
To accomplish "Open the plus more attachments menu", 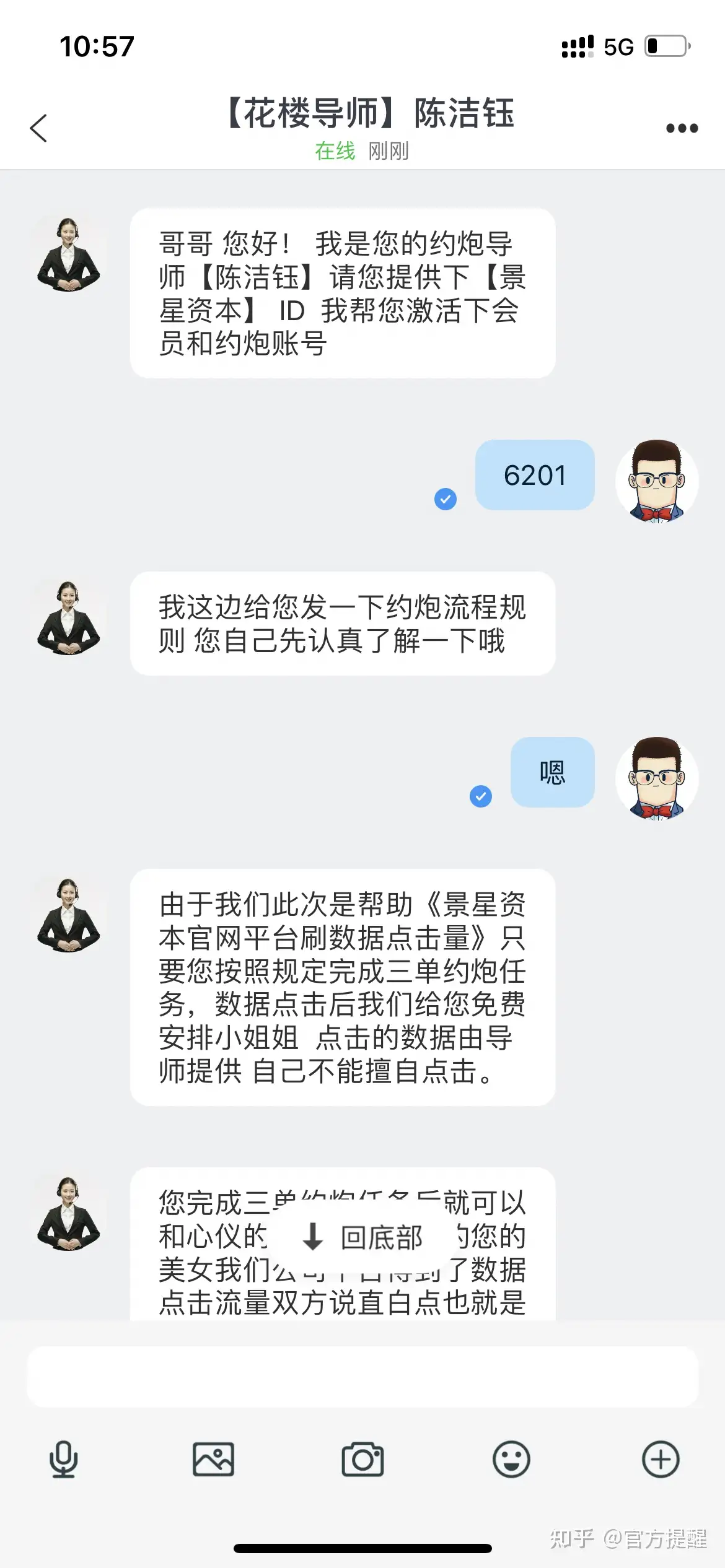I will 661,1459.
